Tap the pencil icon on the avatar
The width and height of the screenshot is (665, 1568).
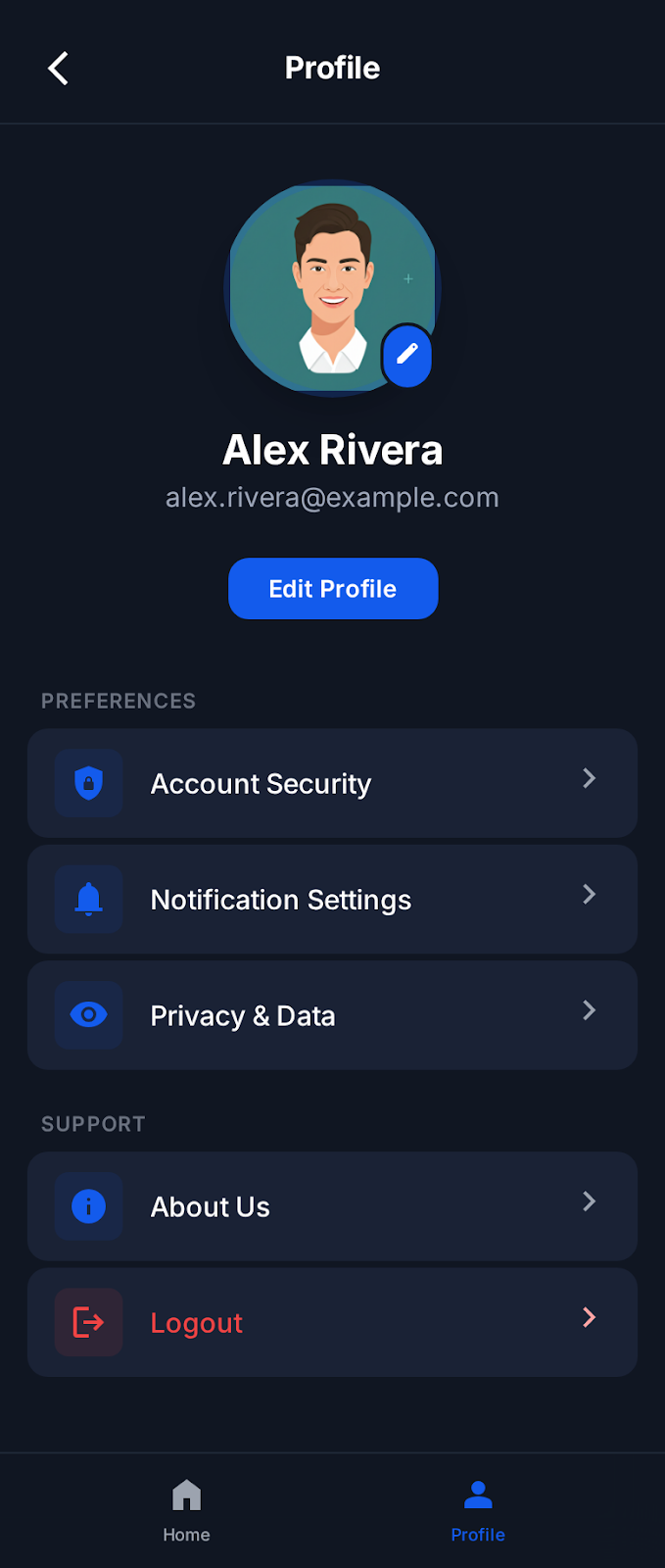(406, 355)
